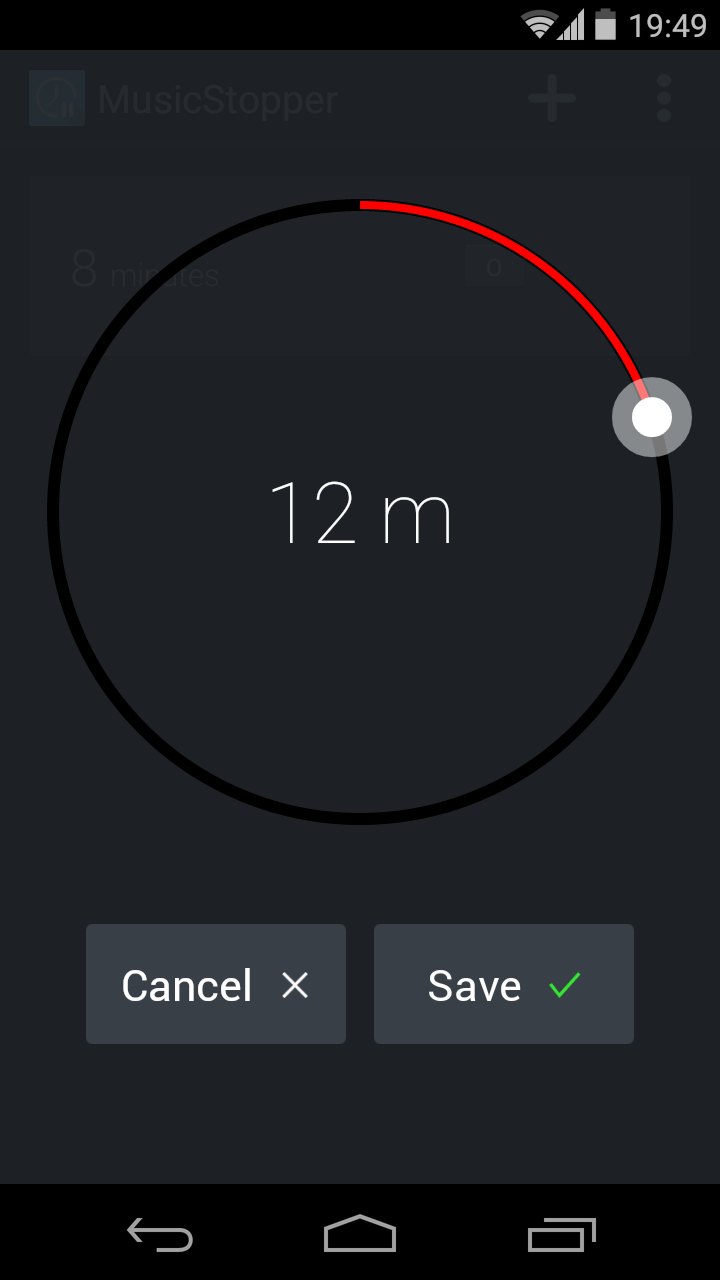This screenshot has width=720, height=1280.
Task: Save the 12 minute timer
Action: pos(503,984)
